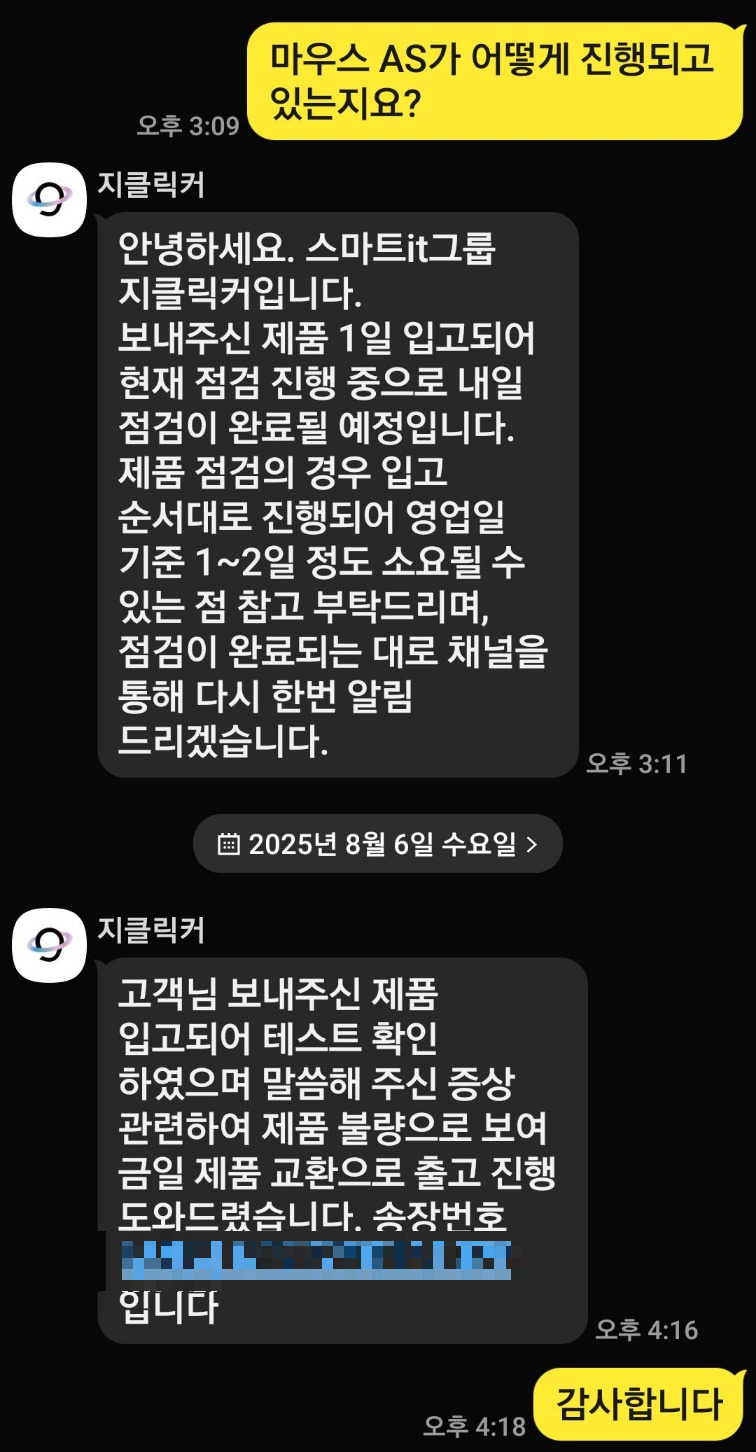This screenshot has height=1452, width=756.
Task: Click the 수요일 date selector banner
Action: click(x=377, y=843)
